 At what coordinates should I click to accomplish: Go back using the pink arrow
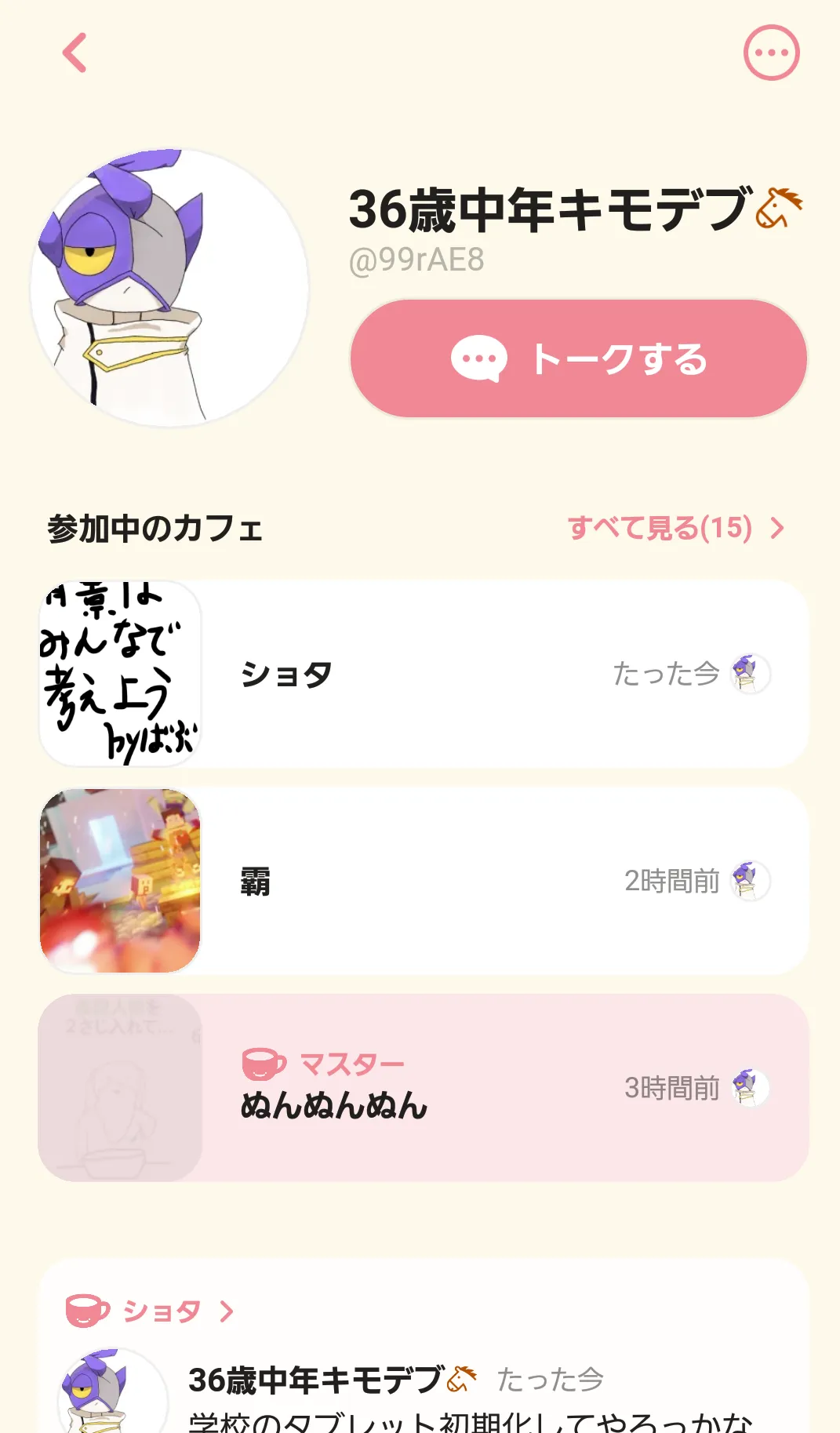click(x=75, y=53)
